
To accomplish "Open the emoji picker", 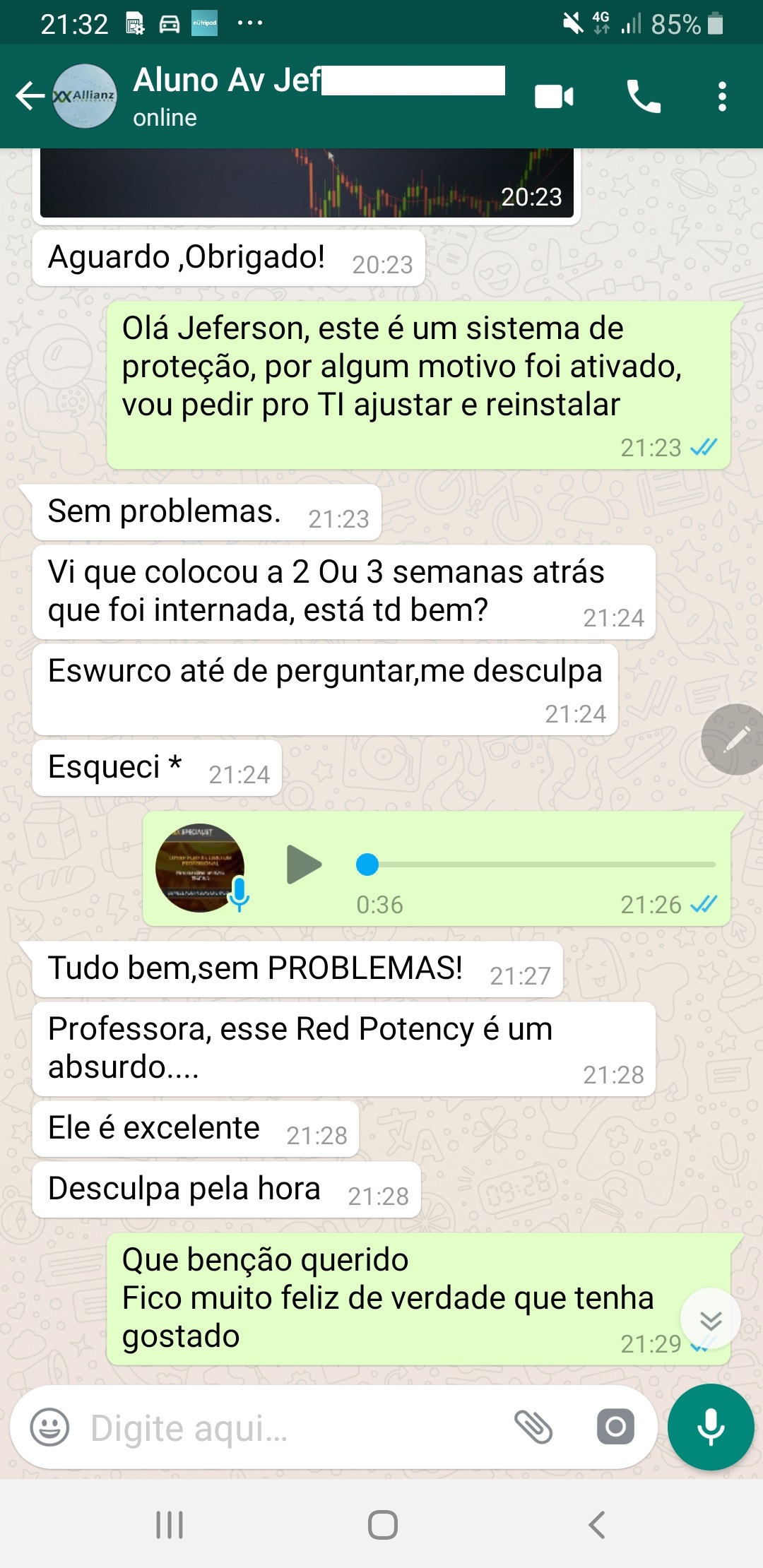I will tap(49, 1427).
